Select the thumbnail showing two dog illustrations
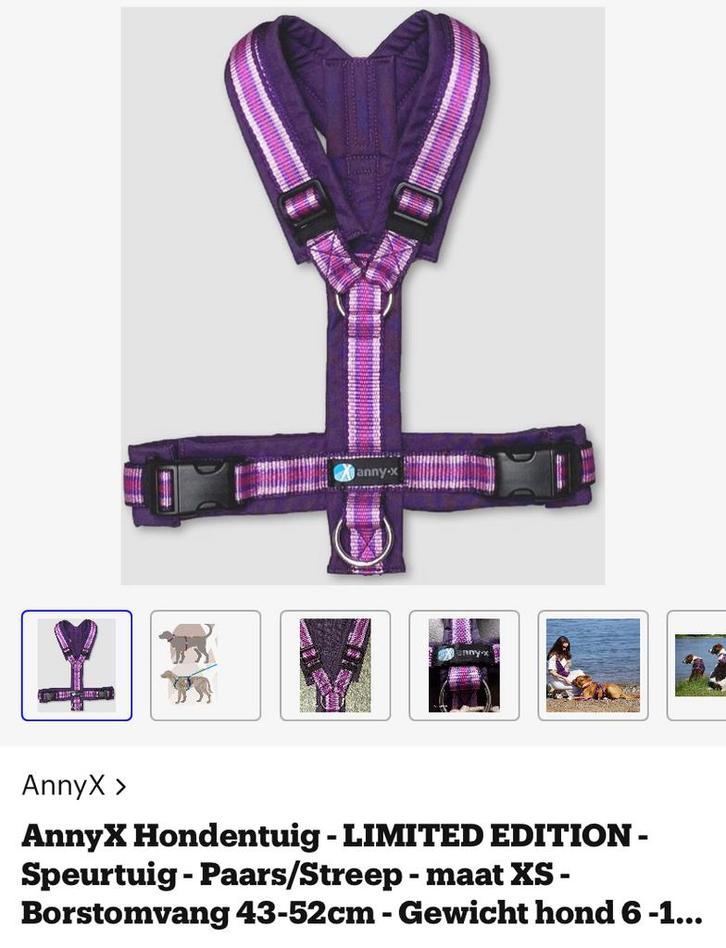 click(205, 665)
